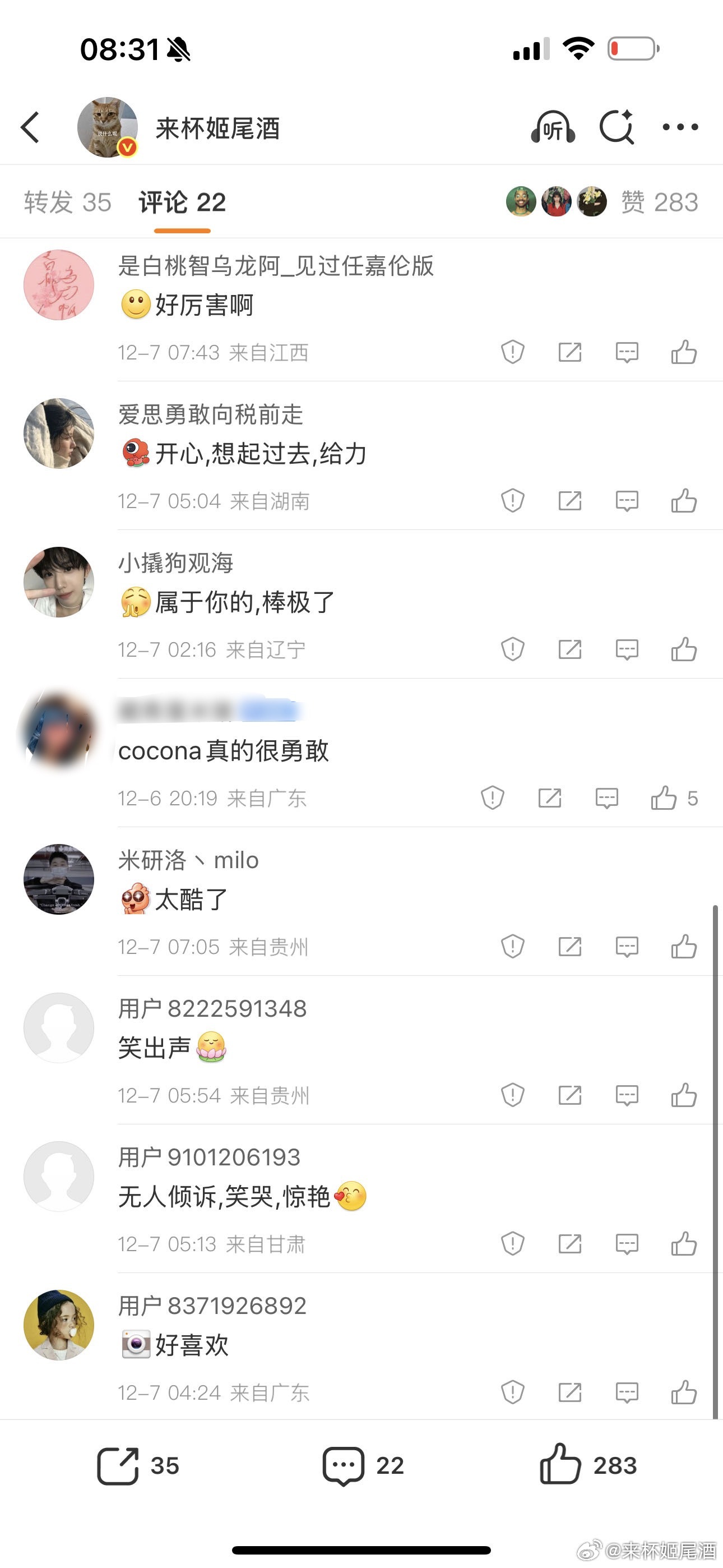View the 赞 283 likes list
Image resolution: width=723 pixels, height=1568 pixels.
click(x=659, y=202)
